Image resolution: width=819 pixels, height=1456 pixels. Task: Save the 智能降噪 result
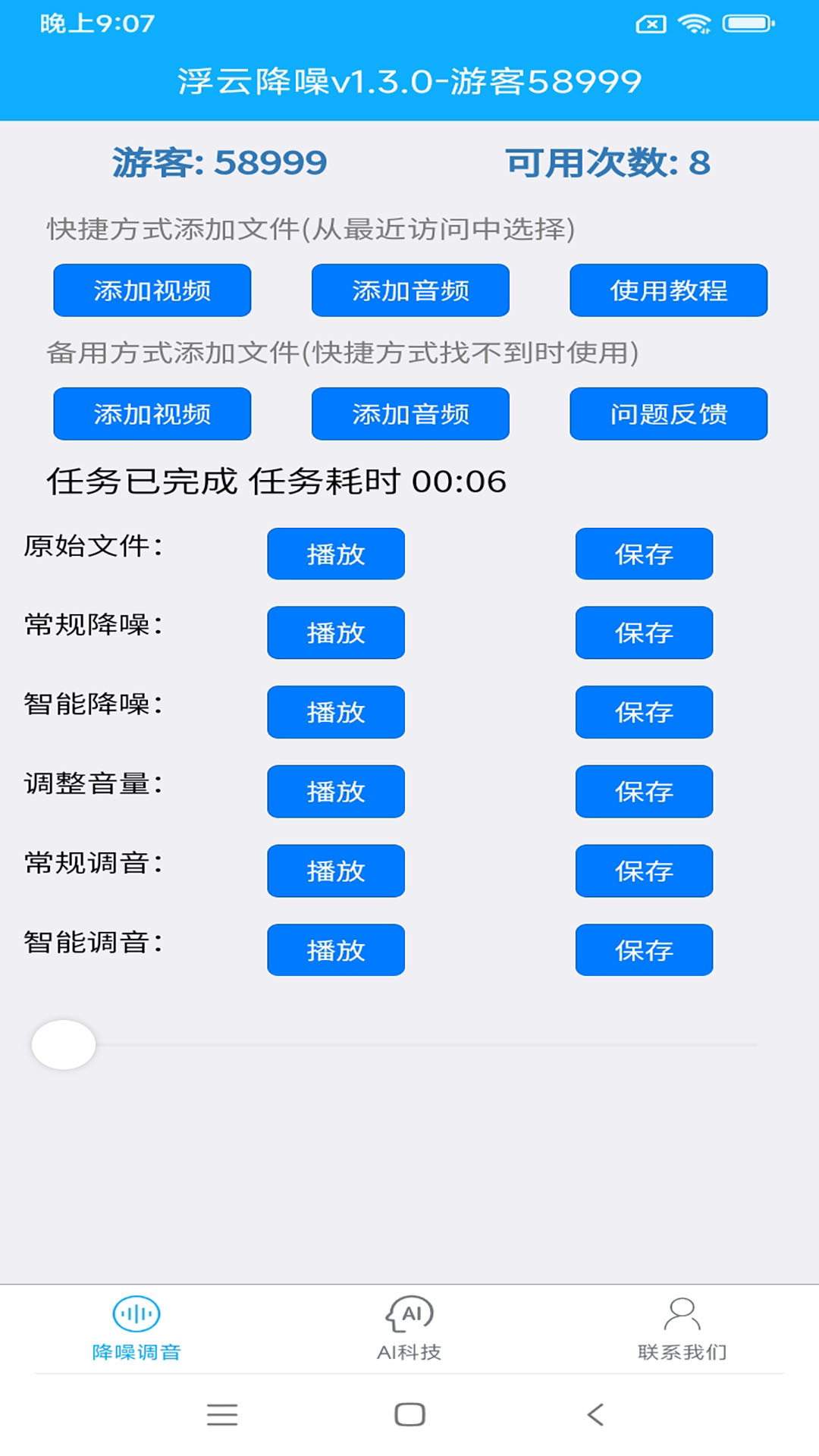[x=644, y=712]
